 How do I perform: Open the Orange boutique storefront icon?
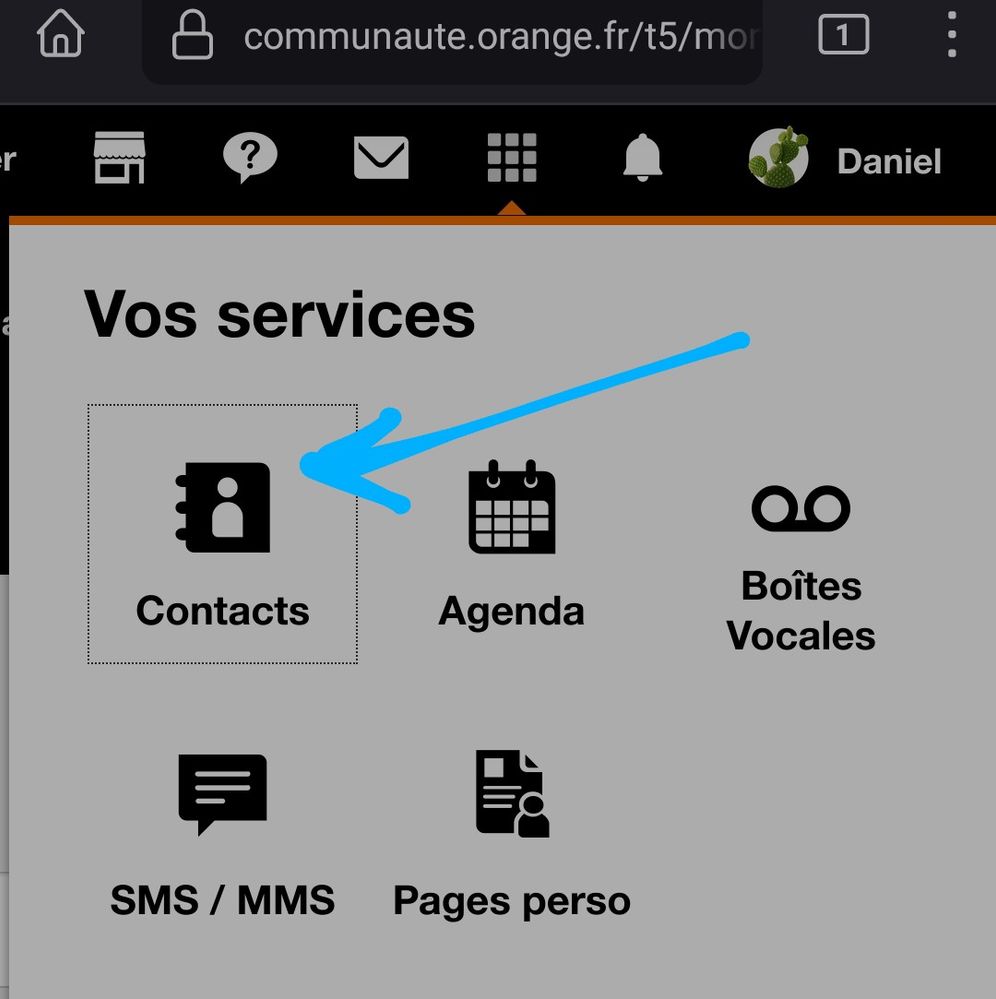click(x=119, y=158)
